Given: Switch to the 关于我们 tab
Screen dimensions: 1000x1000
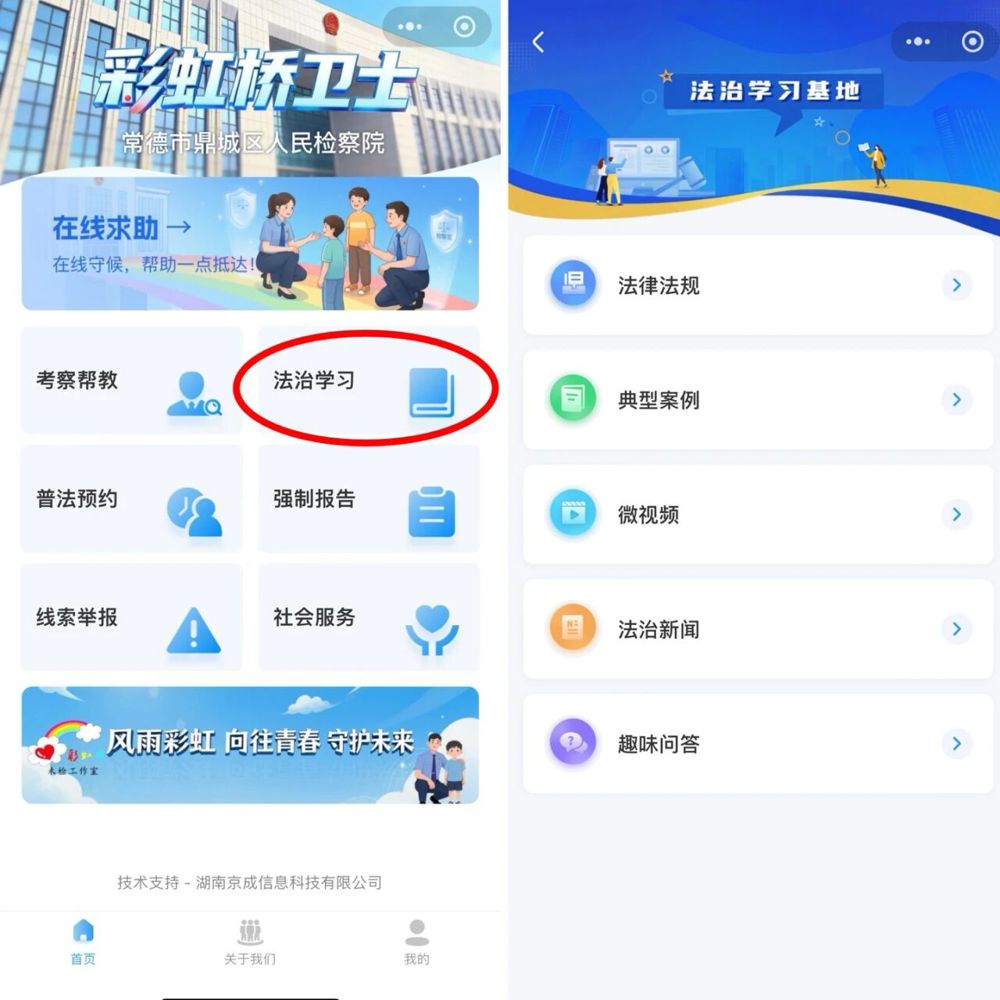Looking at the screenshot, I should click(250, 943).
